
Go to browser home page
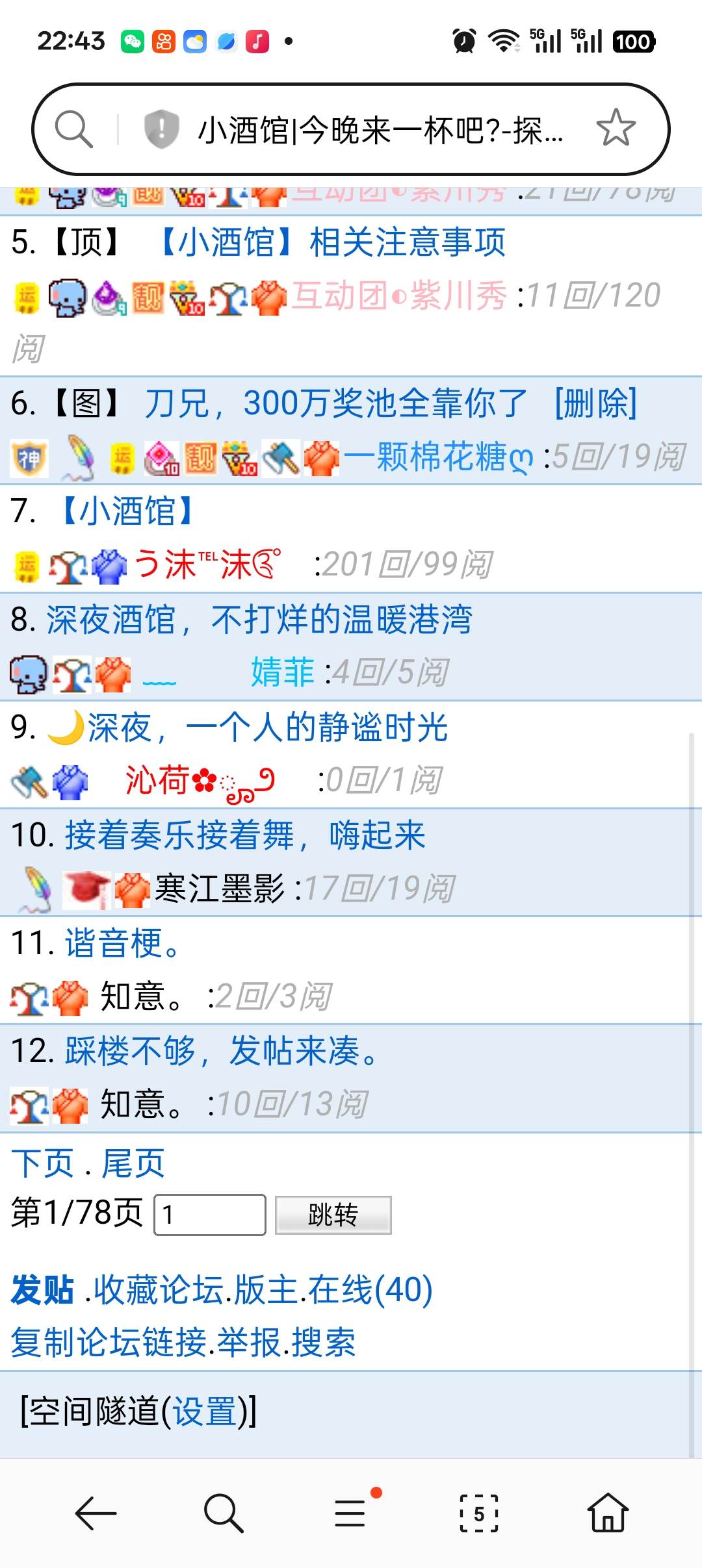607,1513
